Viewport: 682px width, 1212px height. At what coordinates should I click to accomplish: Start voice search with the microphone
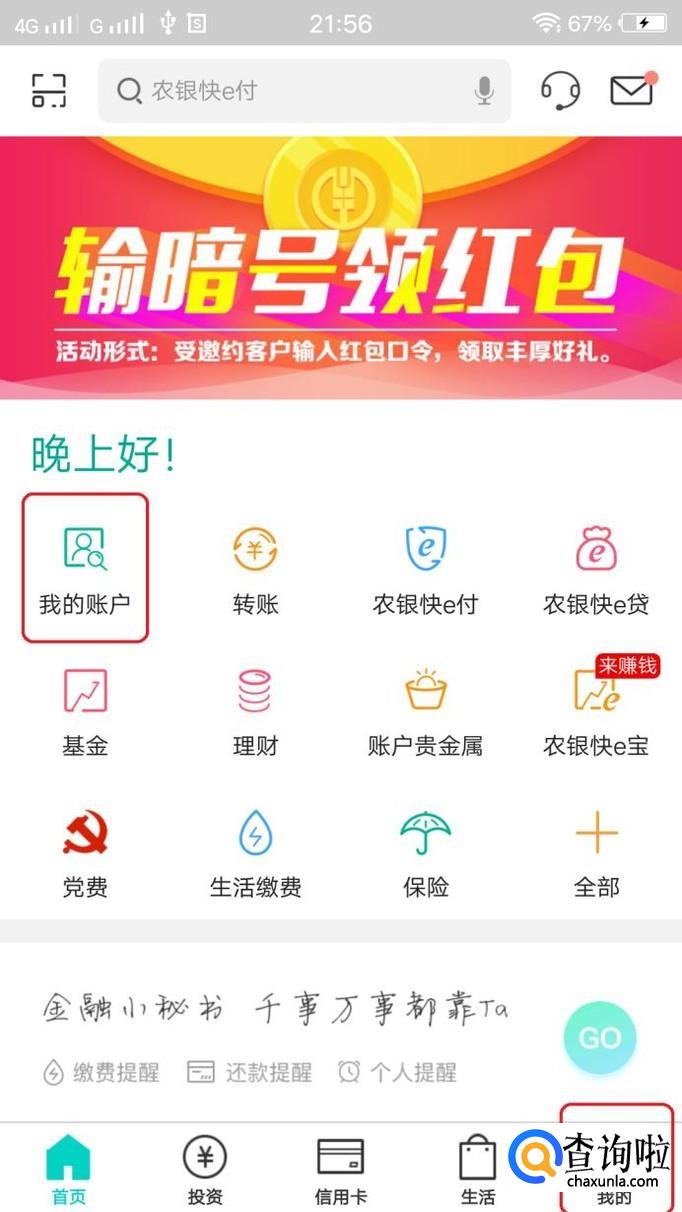[484, 91]
